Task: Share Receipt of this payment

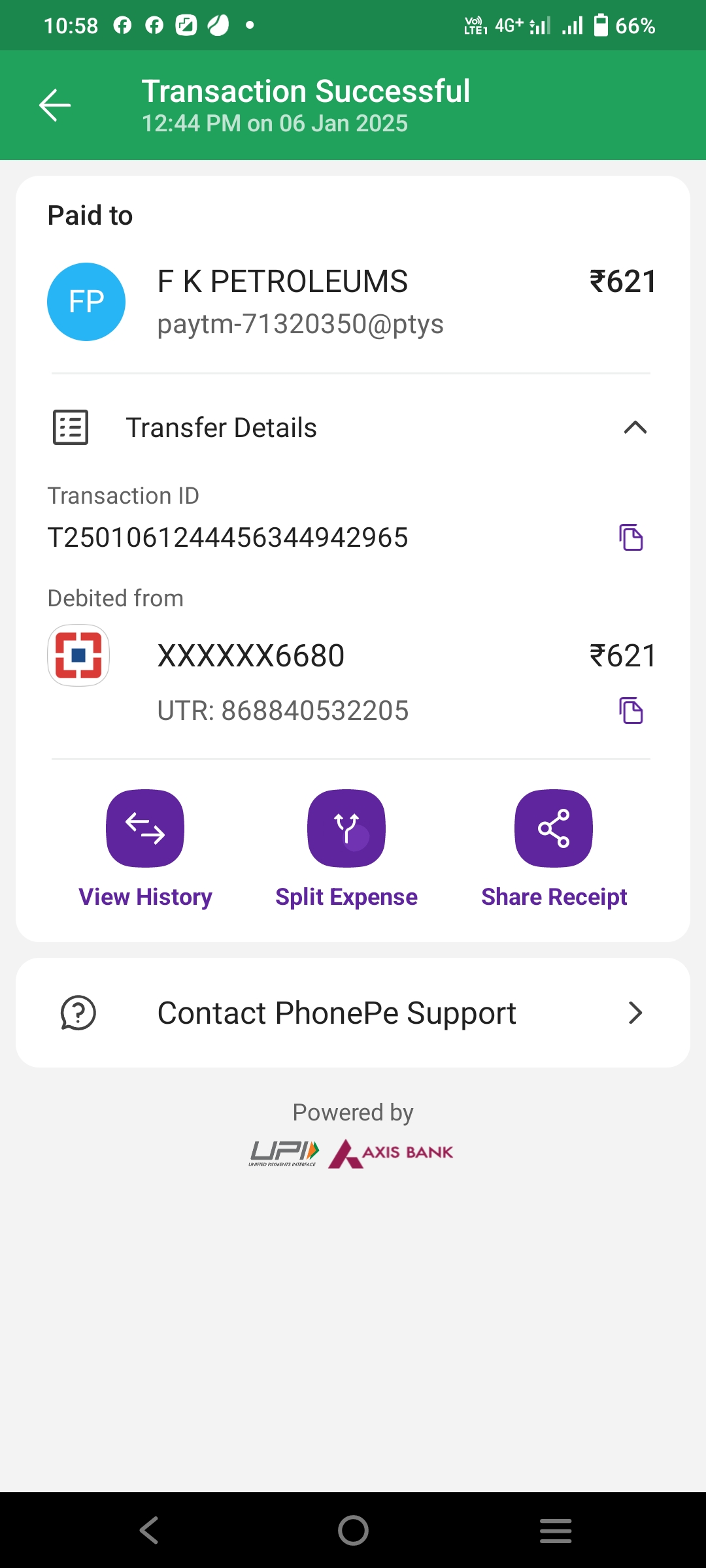Action: (x=554, y=849)
